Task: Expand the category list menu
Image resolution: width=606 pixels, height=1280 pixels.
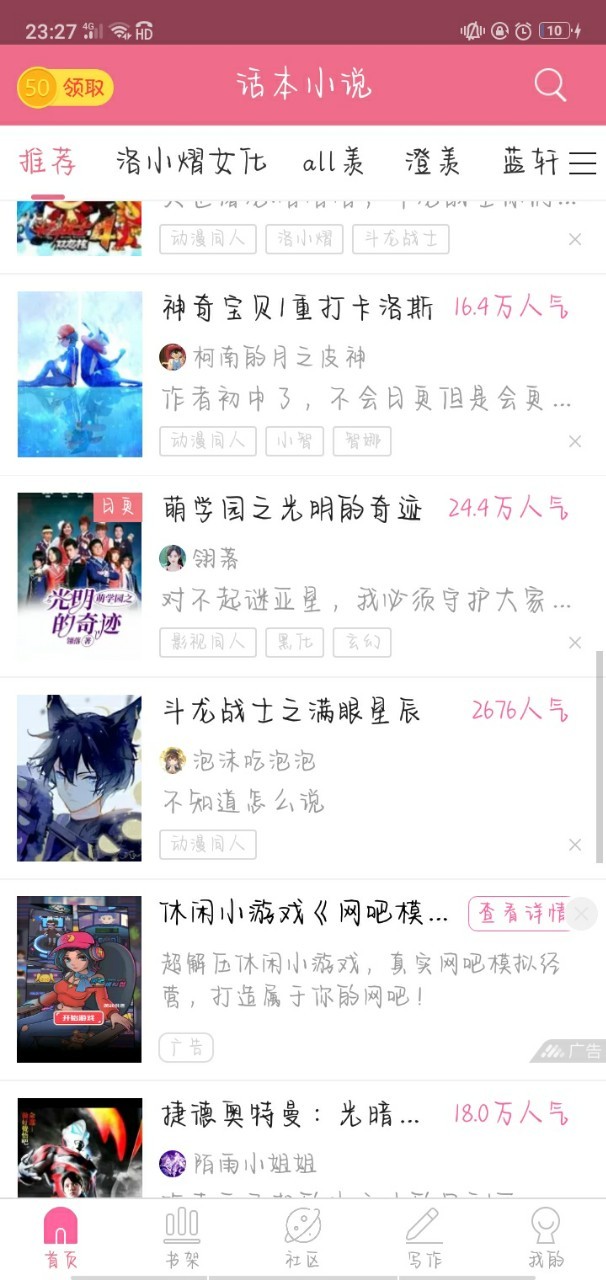Action: pos(582,163)
